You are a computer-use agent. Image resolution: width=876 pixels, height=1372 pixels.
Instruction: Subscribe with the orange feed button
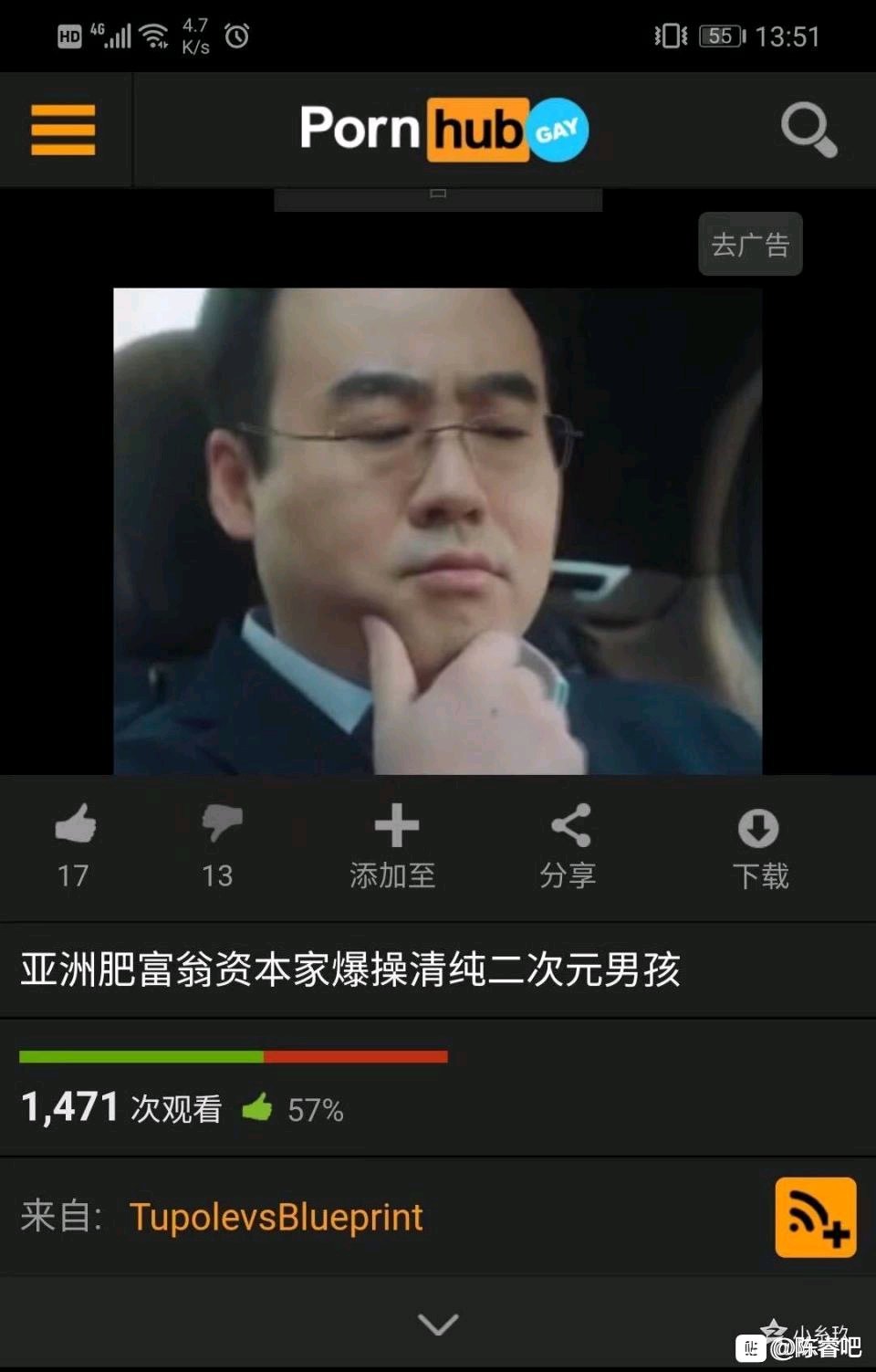[x=815, y=1217]
